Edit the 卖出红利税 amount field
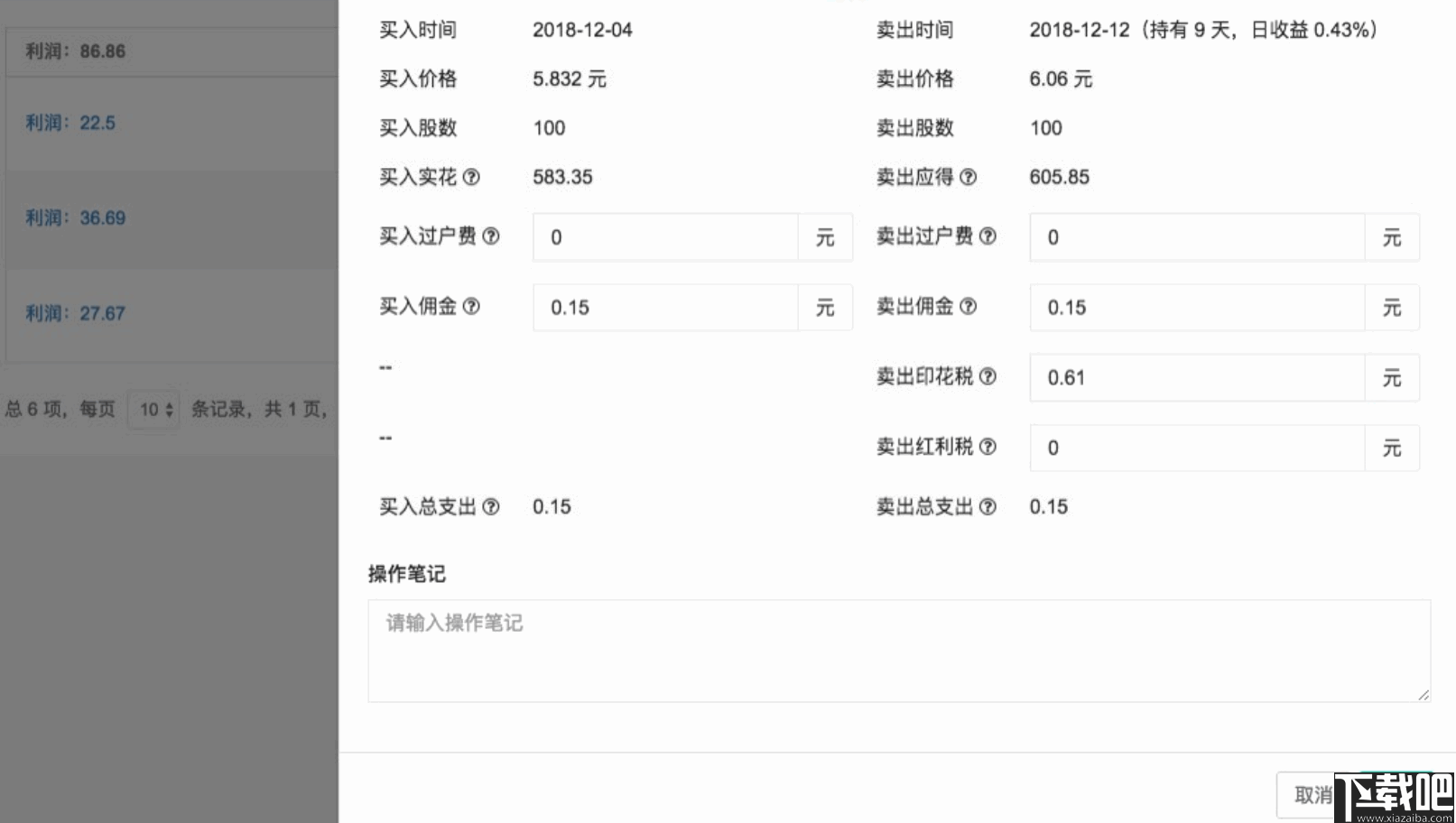 point(1196,448)
